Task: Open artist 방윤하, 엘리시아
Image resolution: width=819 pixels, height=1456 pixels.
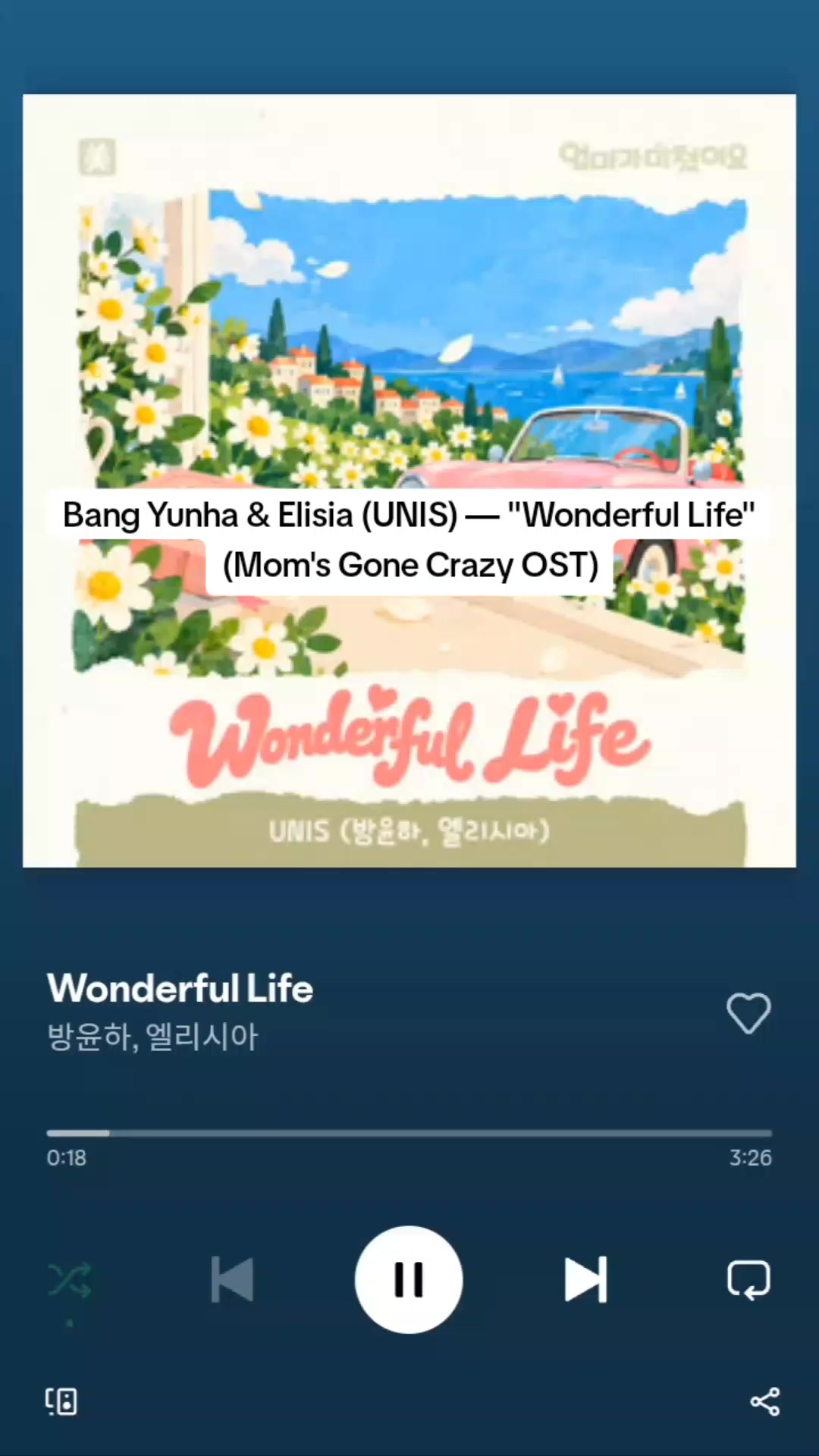Action: click(x=152, y=1037)
